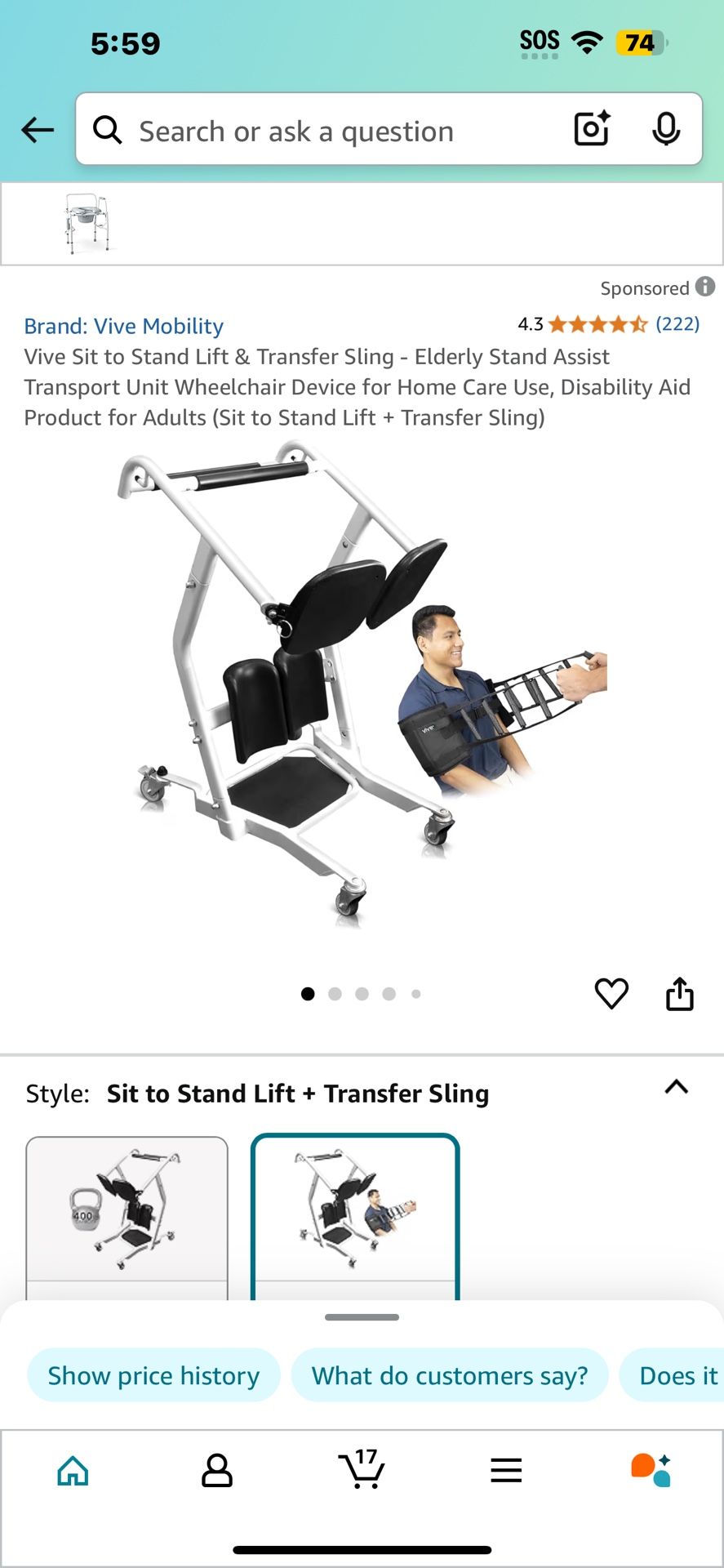
Task: View the 222 customer ratings
Action: tap(677, 324)
